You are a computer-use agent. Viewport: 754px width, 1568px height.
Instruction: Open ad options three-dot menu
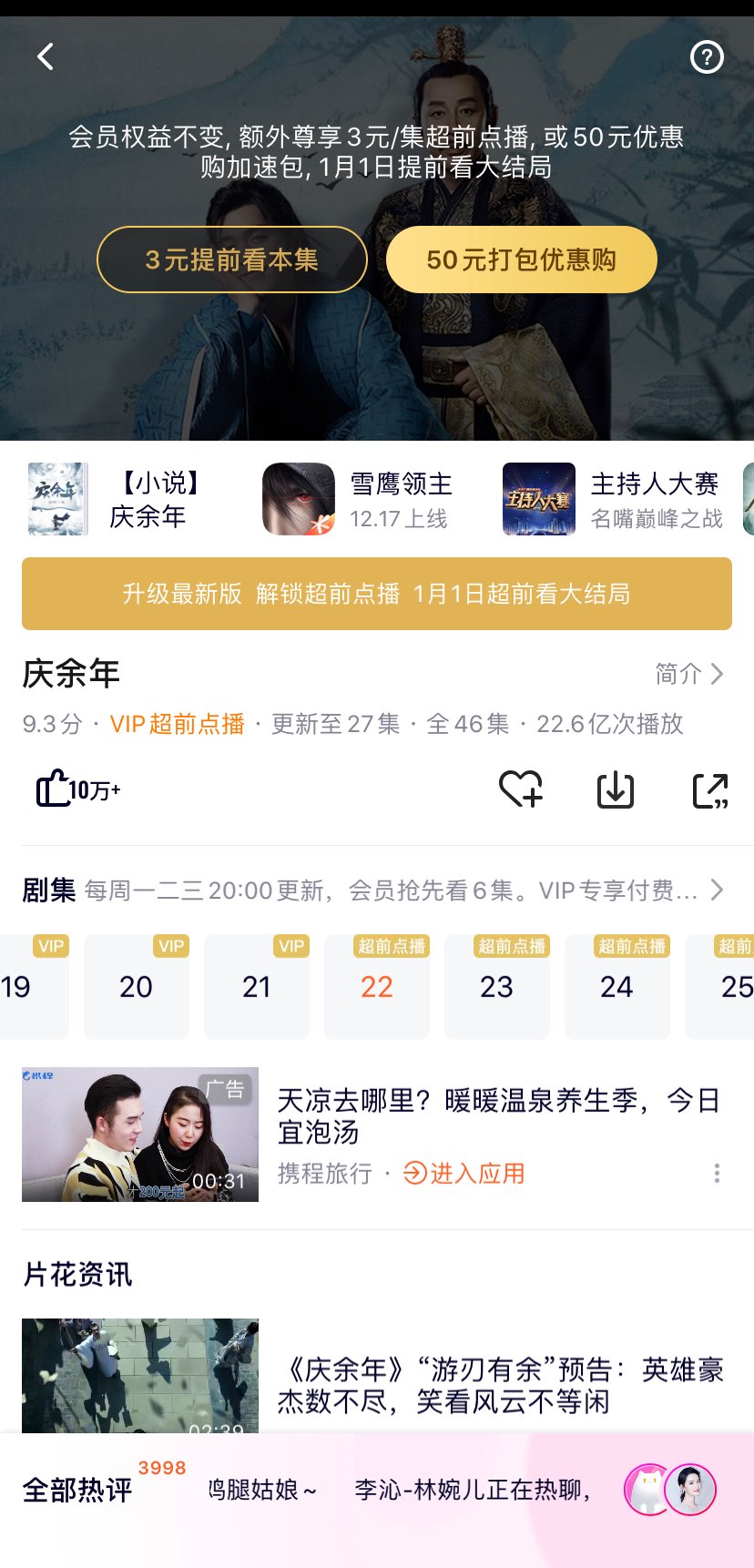coord(717,1173)
